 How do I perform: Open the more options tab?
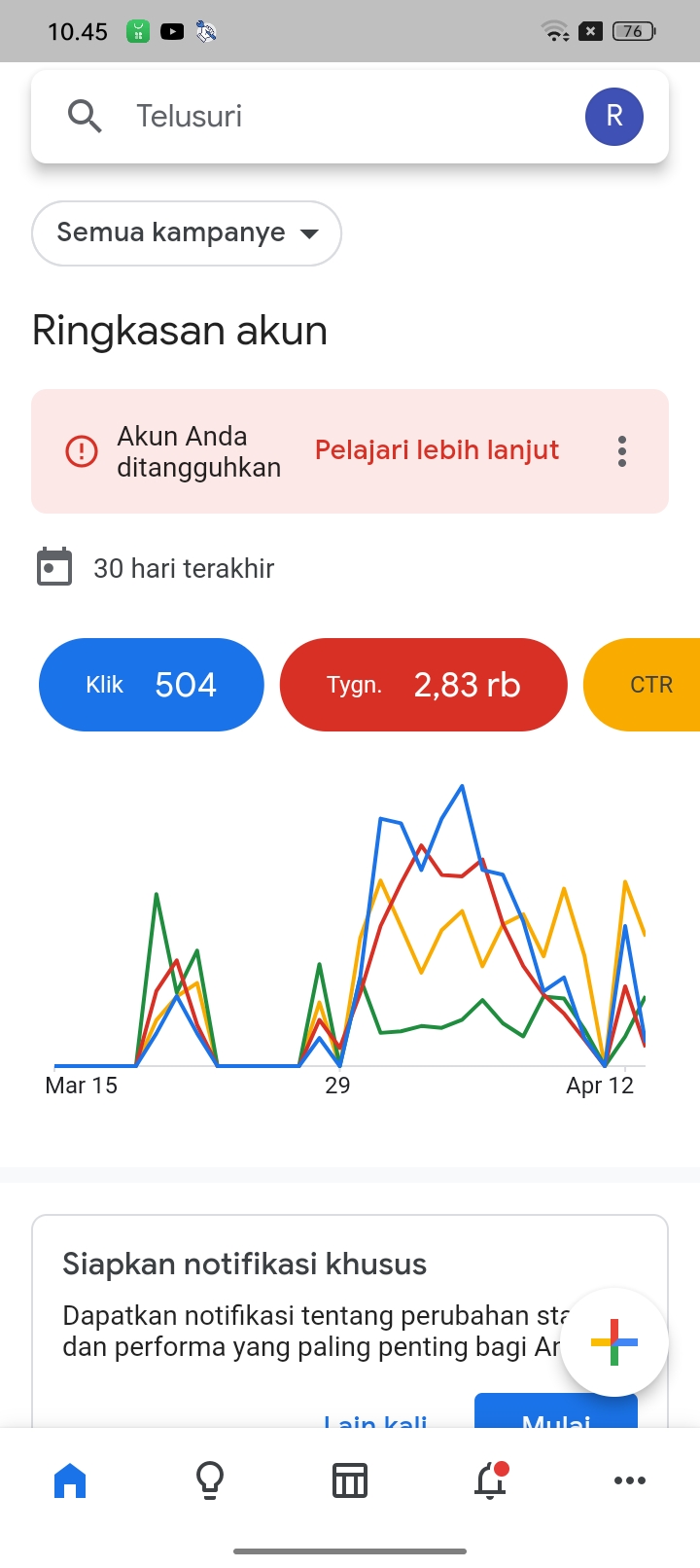pyautogui.click(x=630, y=1480)
